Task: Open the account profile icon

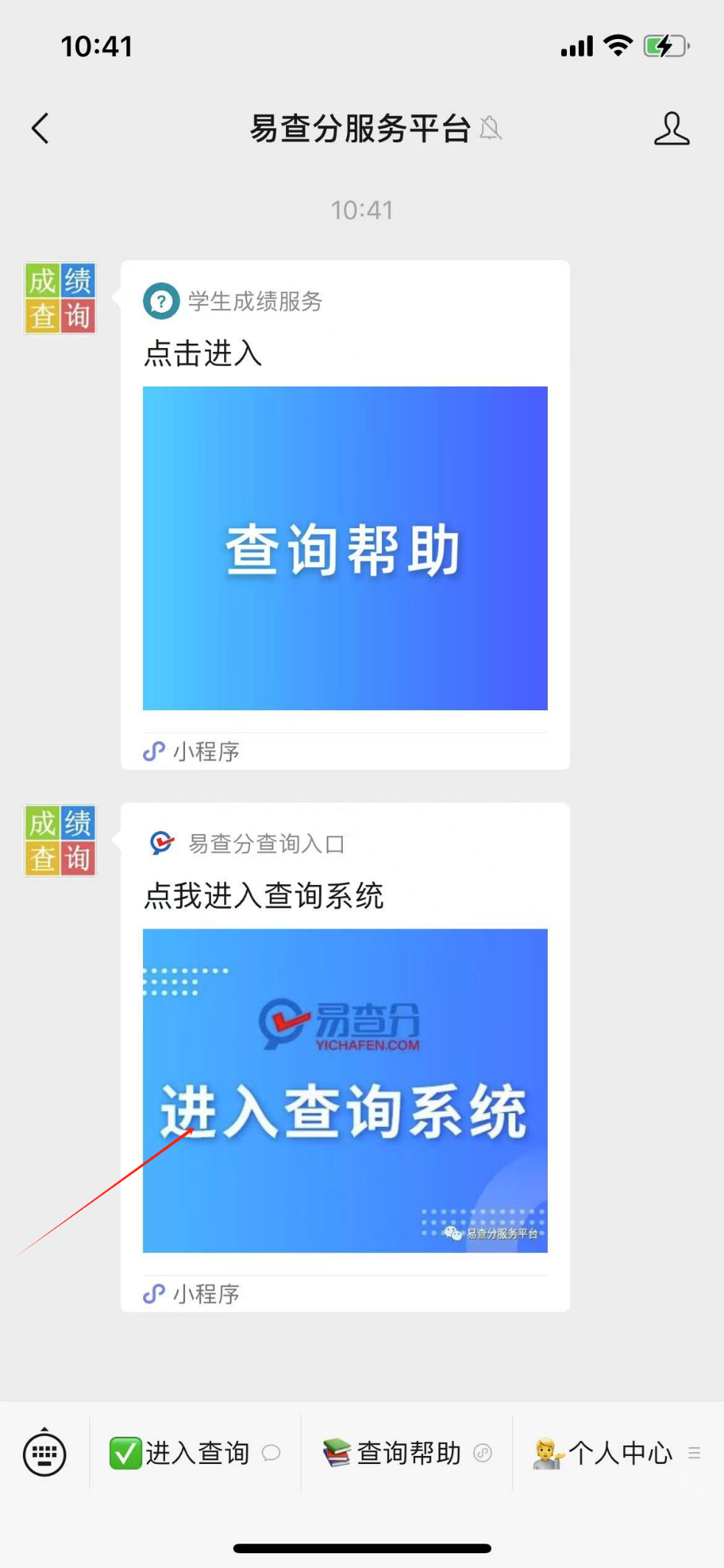Action: (671, 128)
